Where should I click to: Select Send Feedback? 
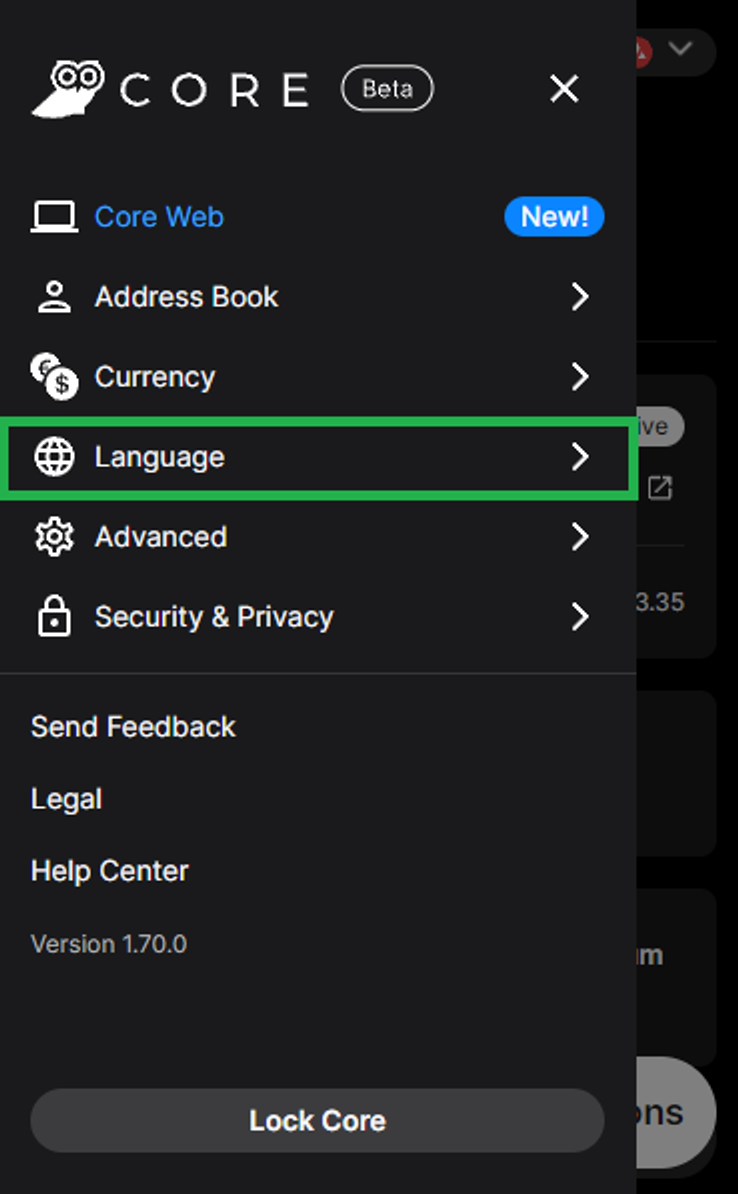point(133,726)
